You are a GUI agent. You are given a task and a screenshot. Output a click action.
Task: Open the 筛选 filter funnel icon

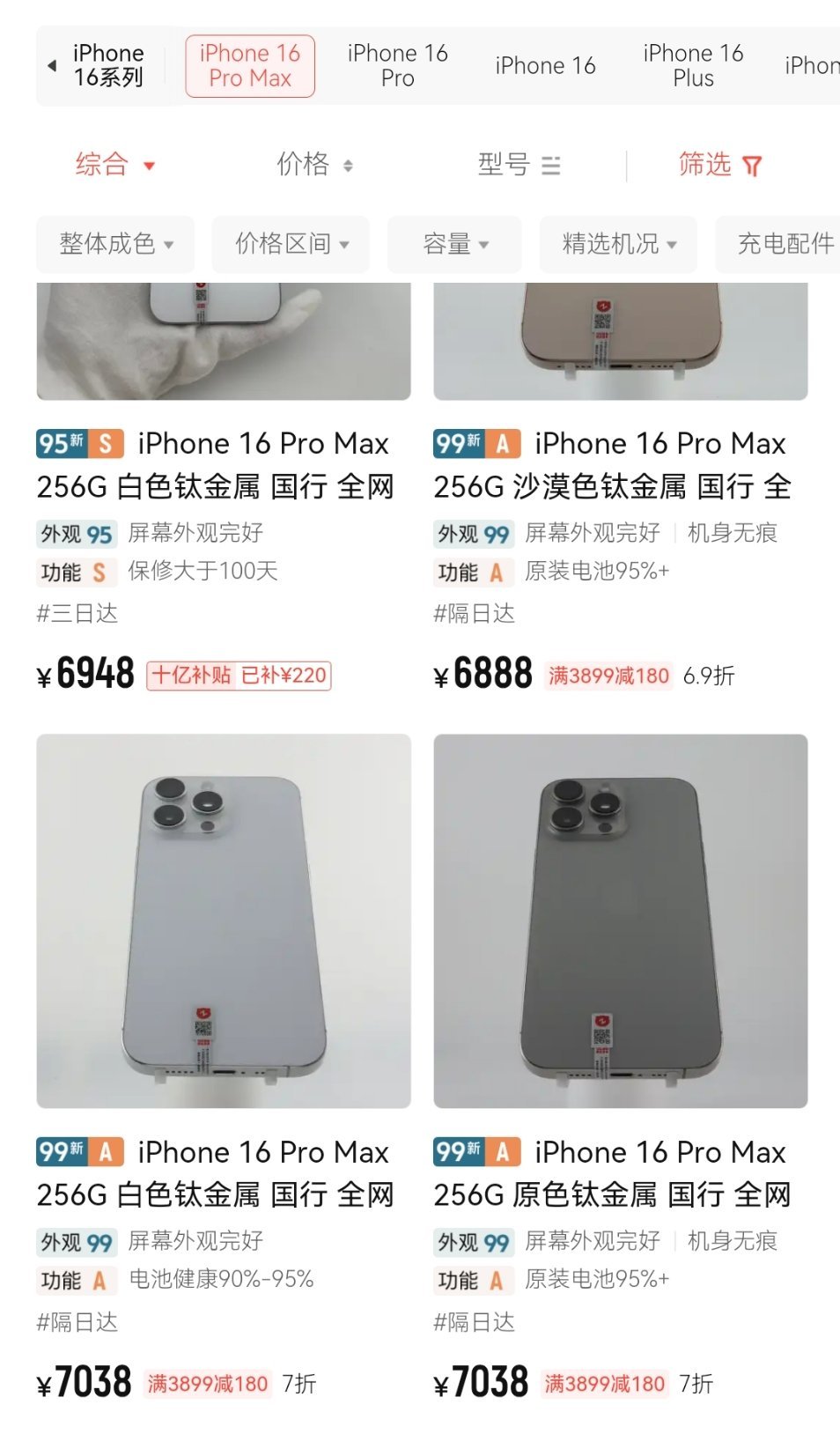751,165
